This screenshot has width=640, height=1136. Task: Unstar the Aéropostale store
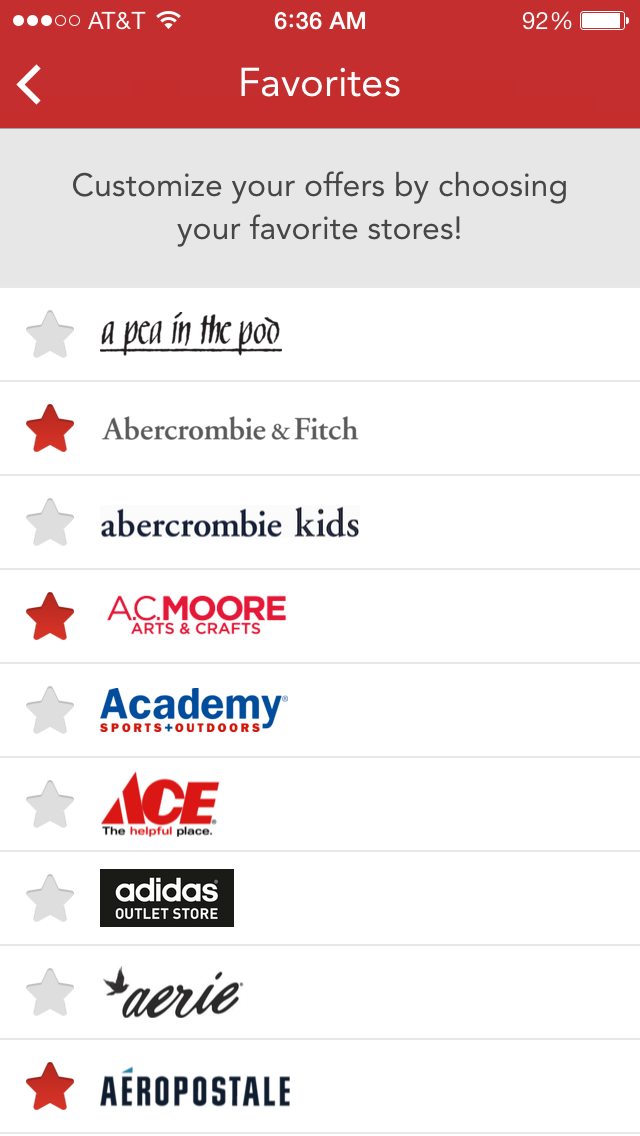point(50,1086)
